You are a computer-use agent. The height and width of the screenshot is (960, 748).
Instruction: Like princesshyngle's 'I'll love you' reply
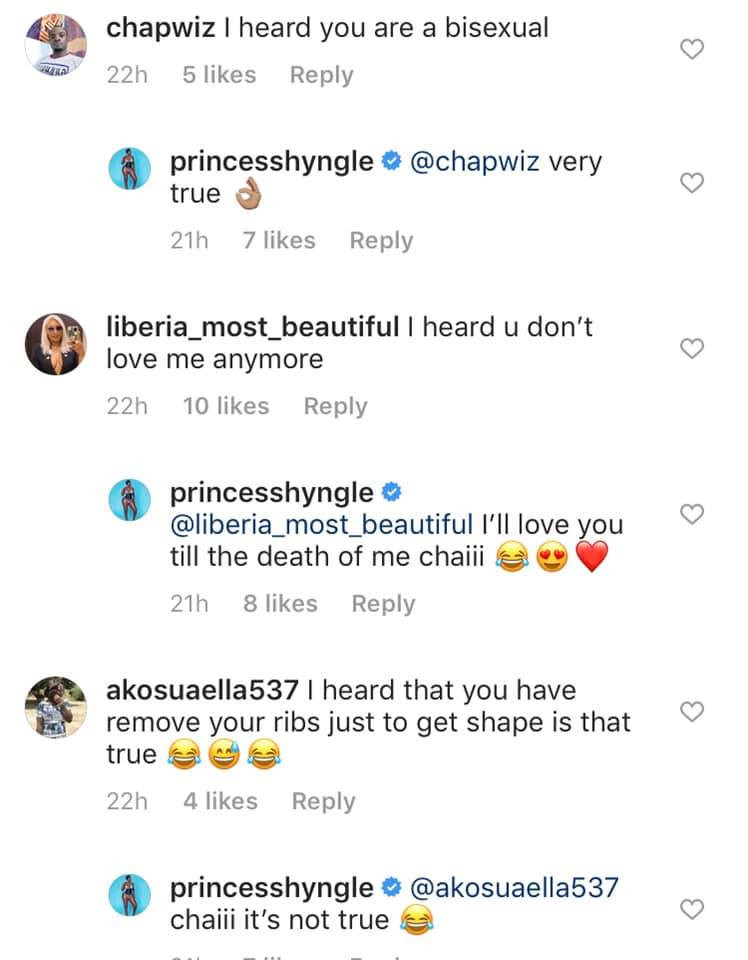[x=692, y=514]
